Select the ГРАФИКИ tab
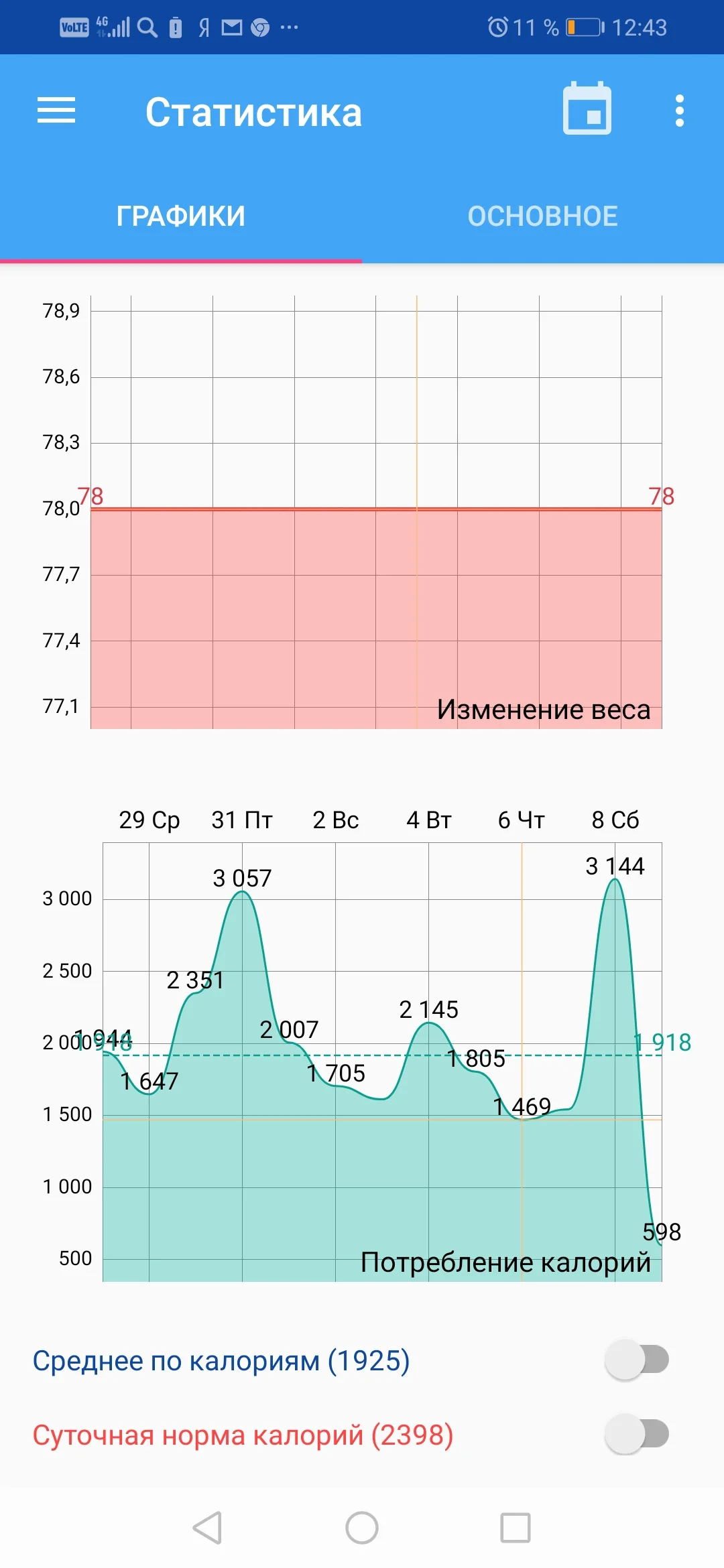This screenshot has width=724, height=1568. (x=180, y=216)
